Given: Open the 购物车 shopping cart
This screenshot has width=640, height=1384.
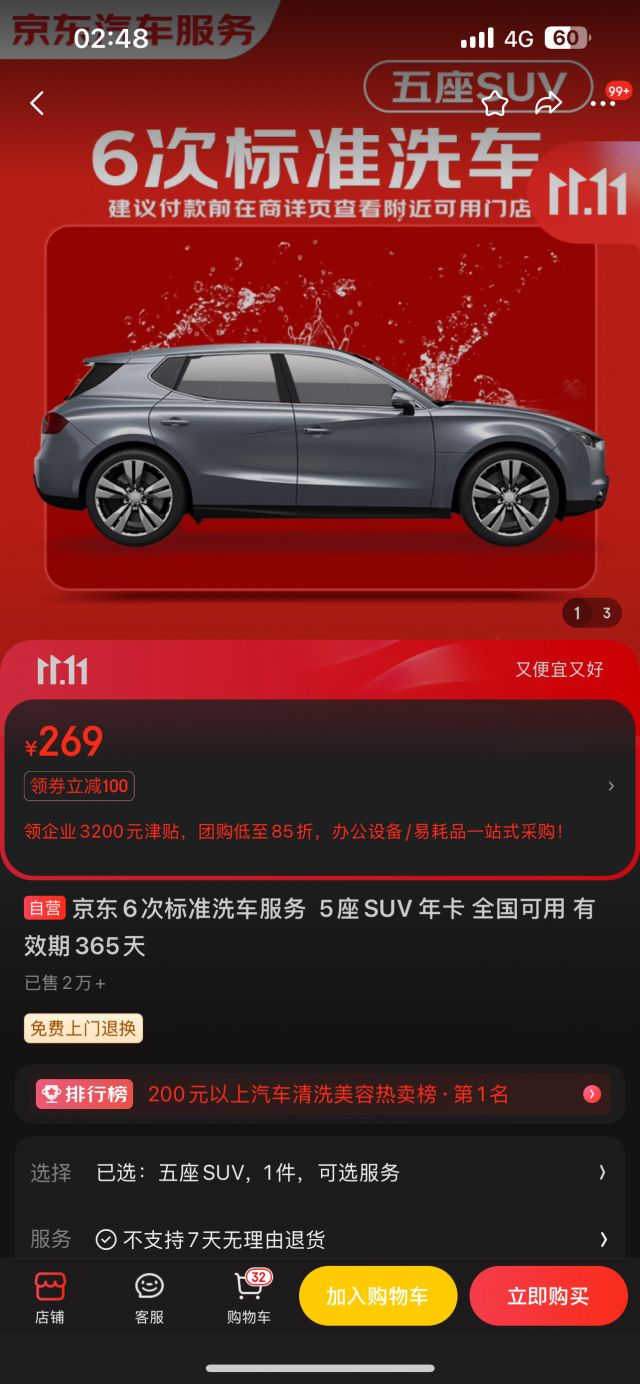Looking at the screenshot, I should click(249, 1297).
